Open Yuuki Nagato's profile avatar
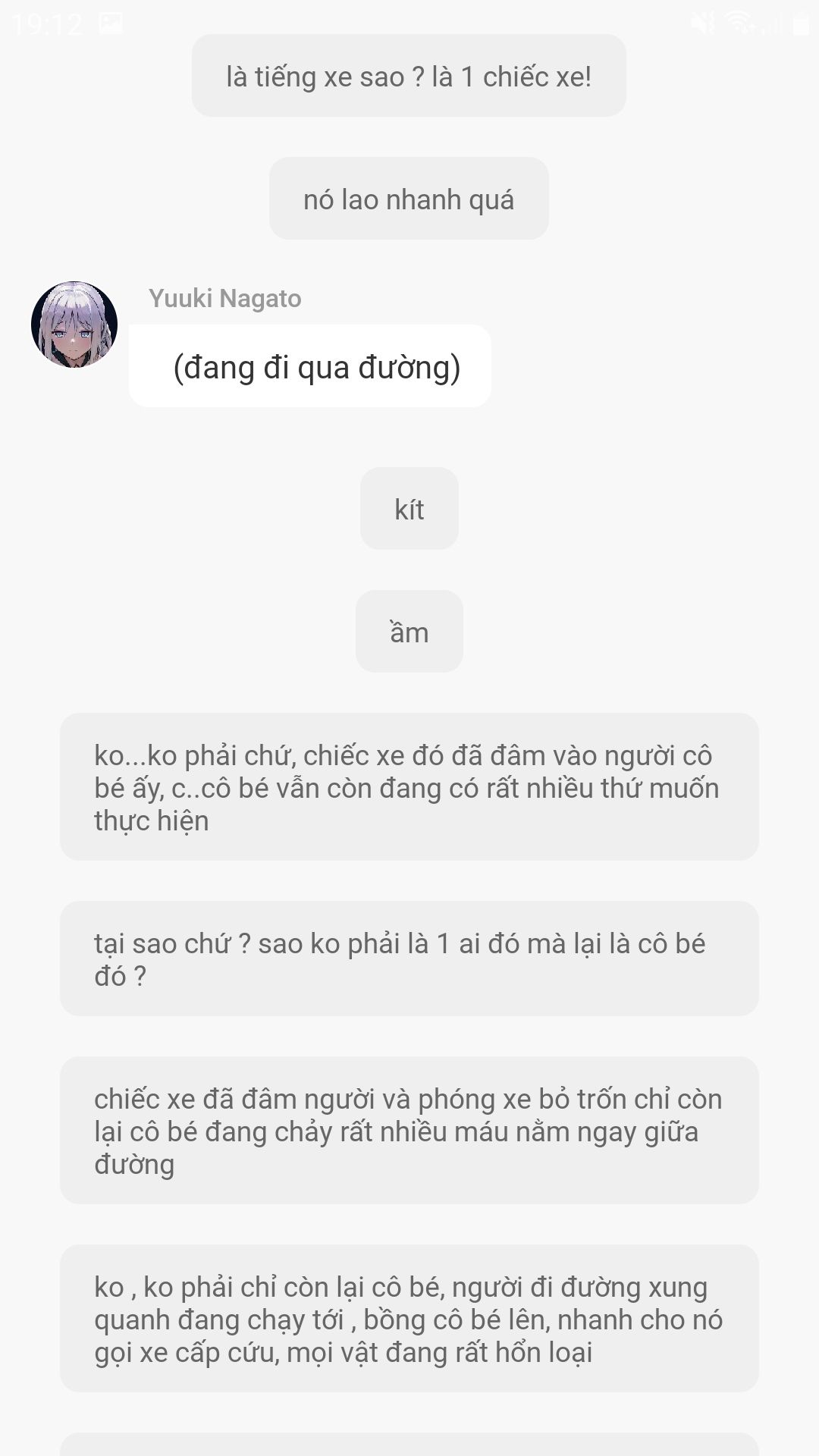Viewport: 819px width, 1456px height. [x=74, y=325]
